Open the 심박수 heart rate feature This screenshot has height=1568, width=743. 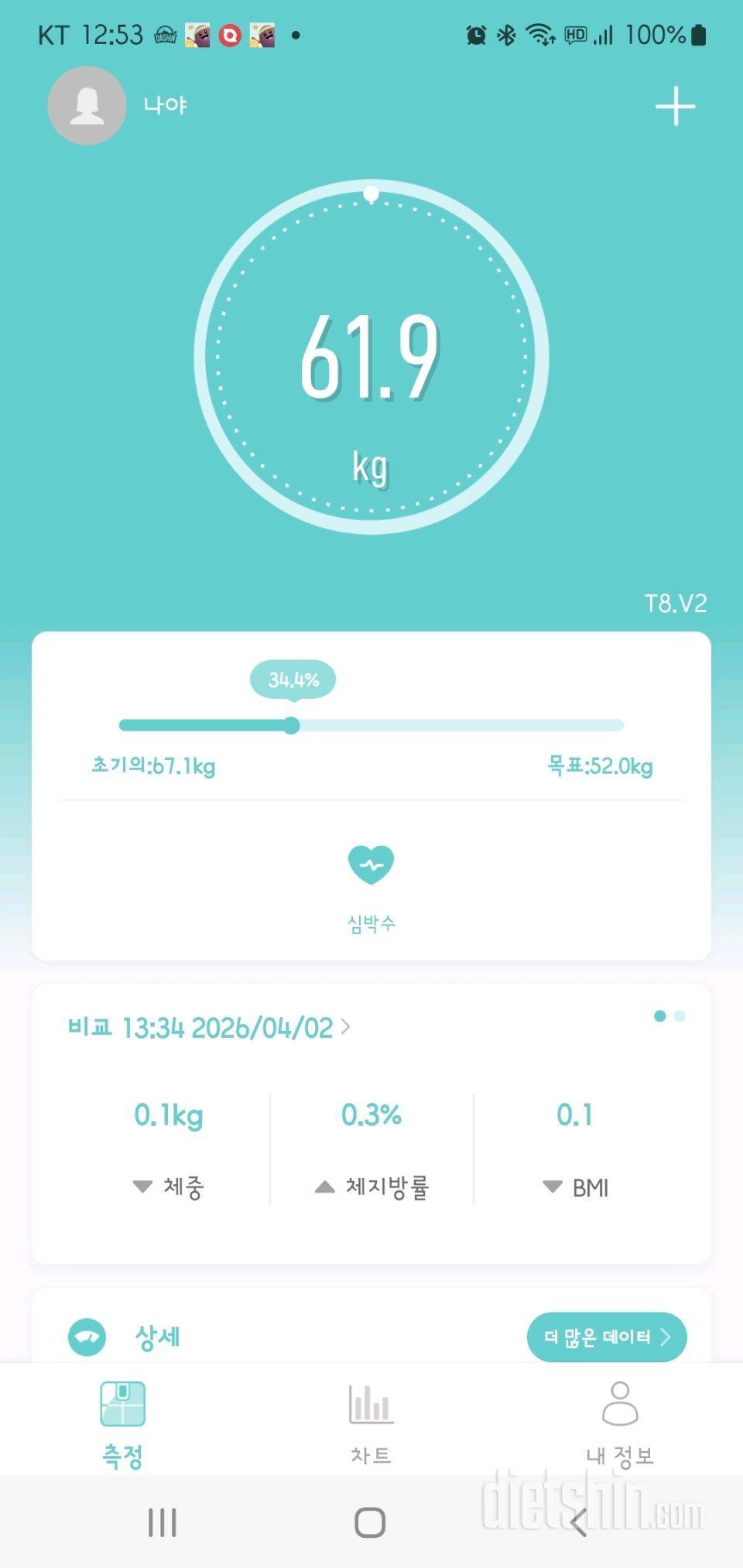(x=371, y=885)
